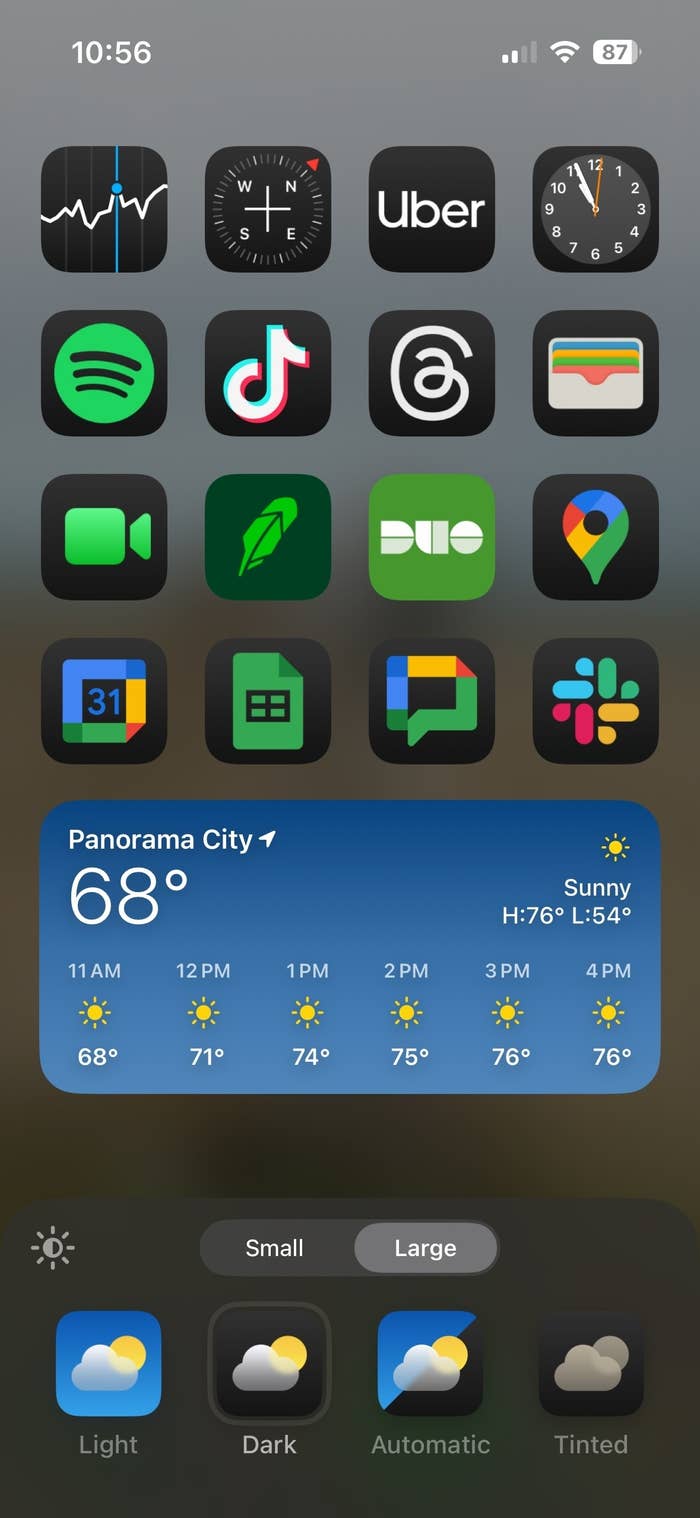Open the Slack app
The width and height of the screenshot is (700, 1518).
596,701
